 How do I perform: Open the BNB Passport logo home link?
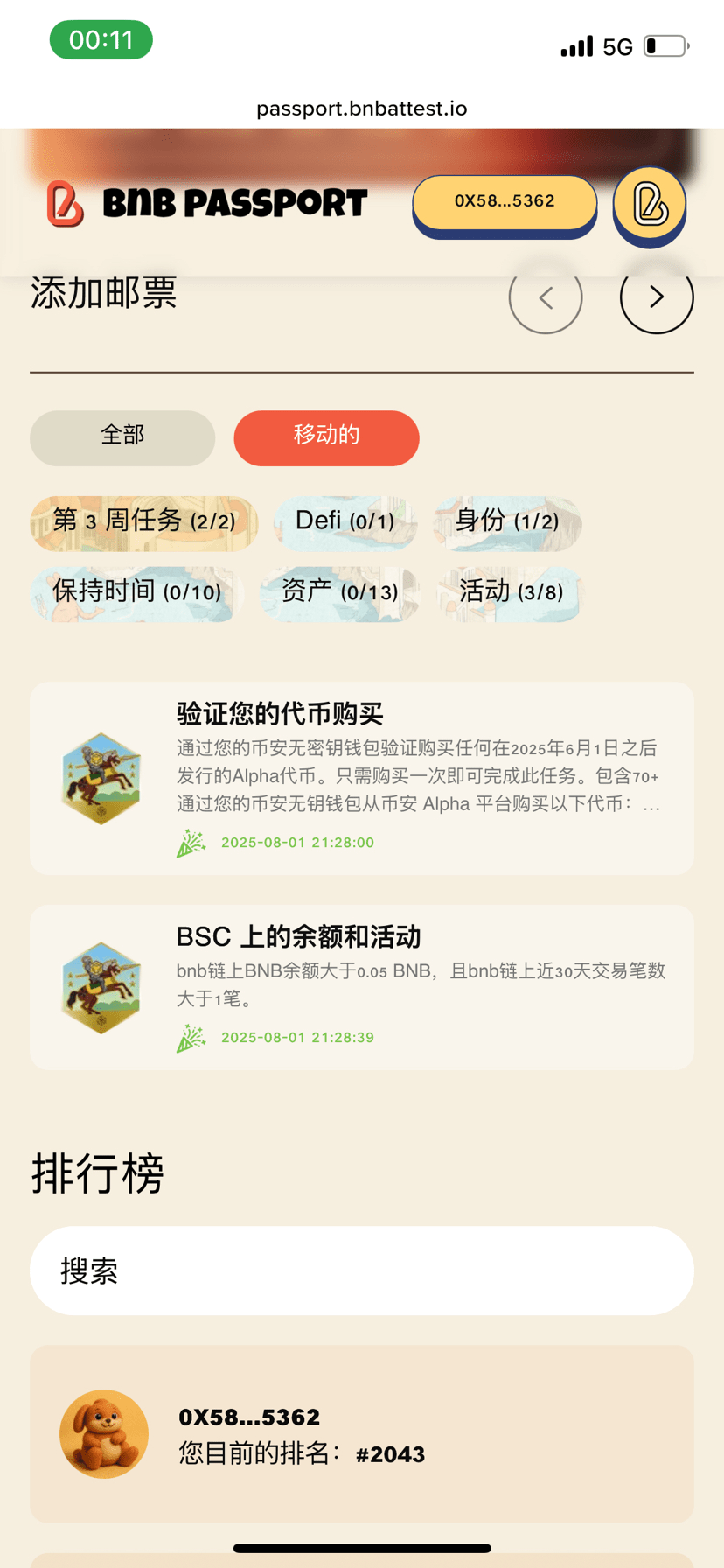point(206,204)
